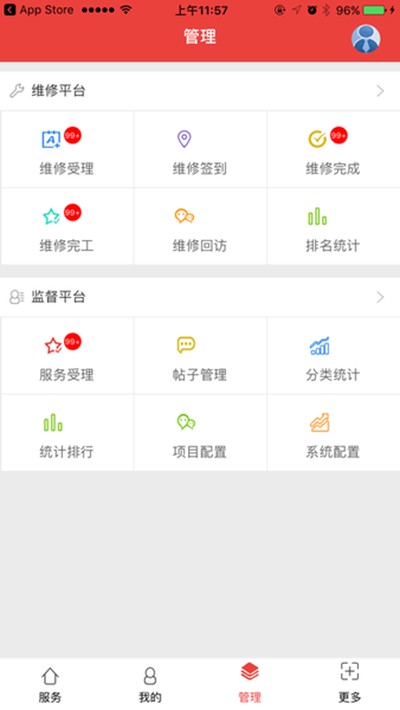400x710 pixels.
Task: Open 项目配置
Action: pos(200,432)
